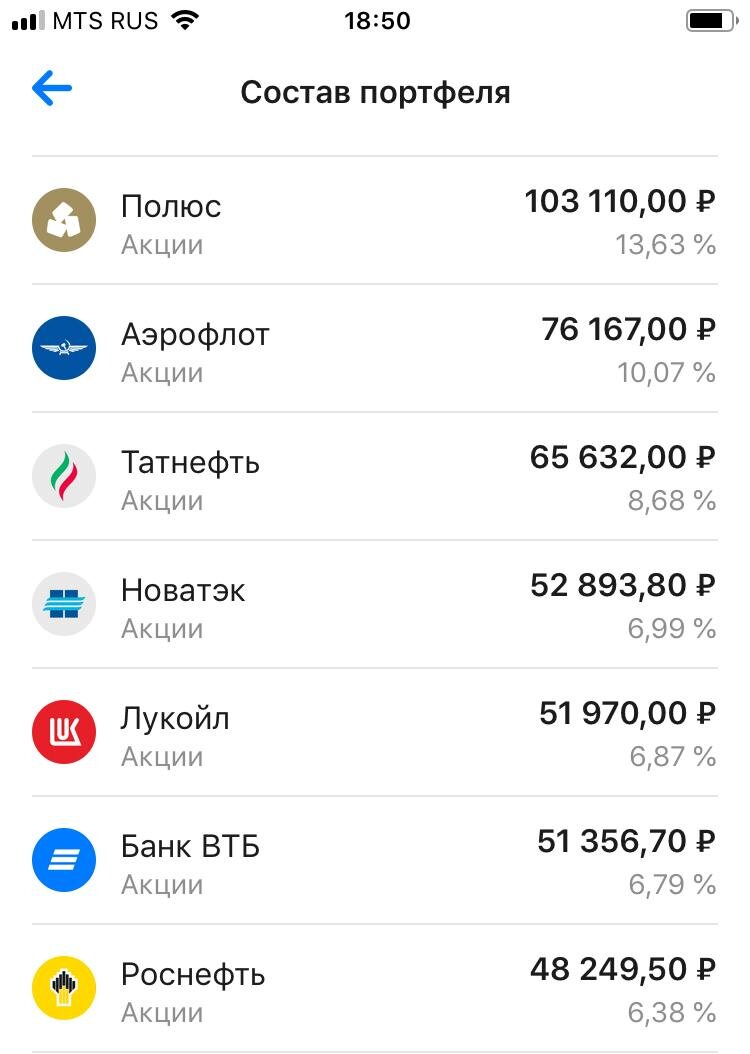Select the yellow Роснефть logo icon
The image size is (750, 1054).
tap(65, 988)
